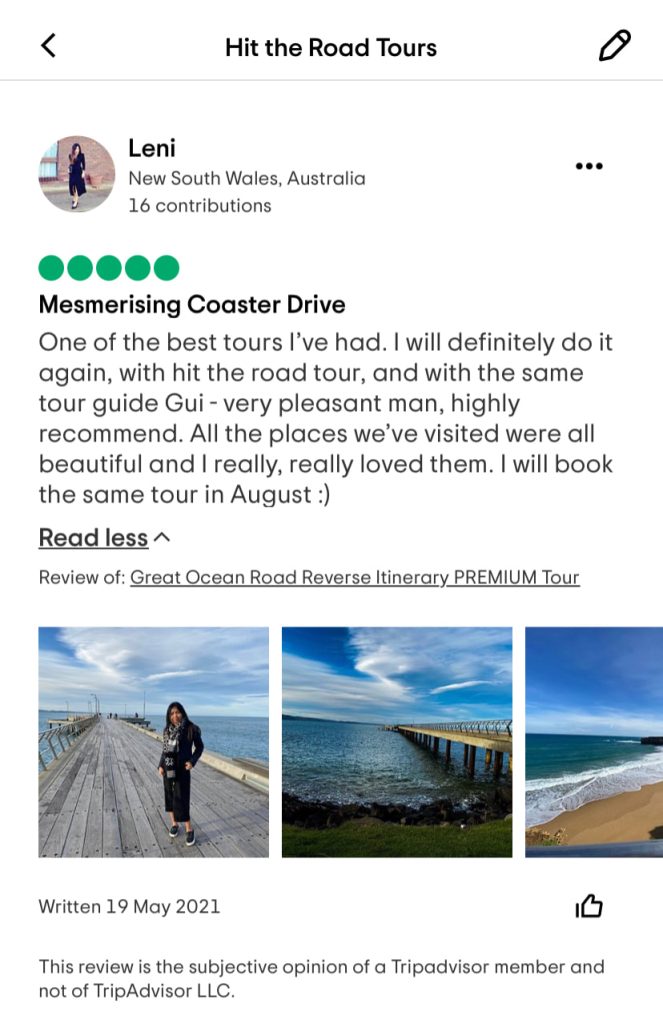663x1024 pixels.
Task: Mark Leni's review as helpful with thumbs up
Action: point(589,906)
